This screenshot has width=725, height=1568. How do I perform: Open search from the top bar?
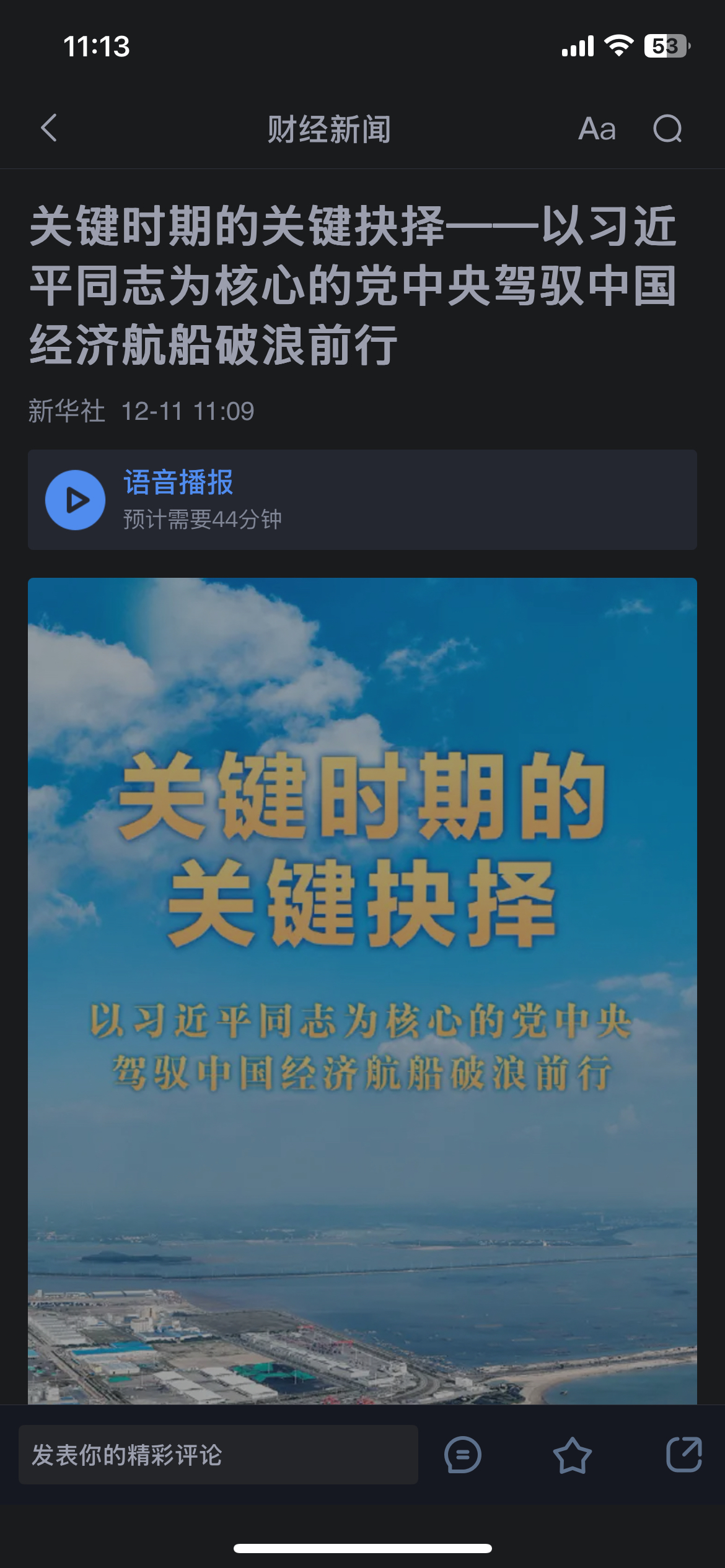click(x=667, y=129)
